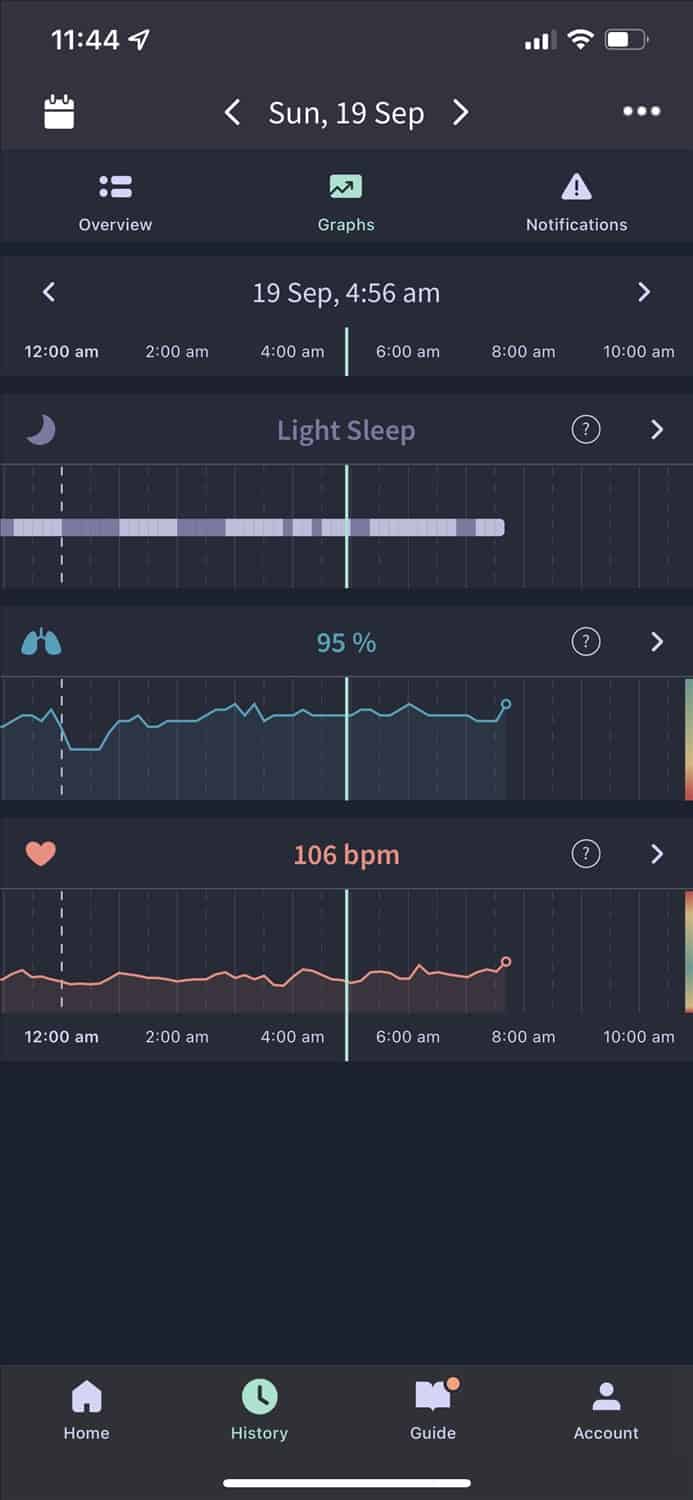Screen dimensions: 693x1500
Task: Step forward from 4:56 am time point
Action: pos(644,292)
